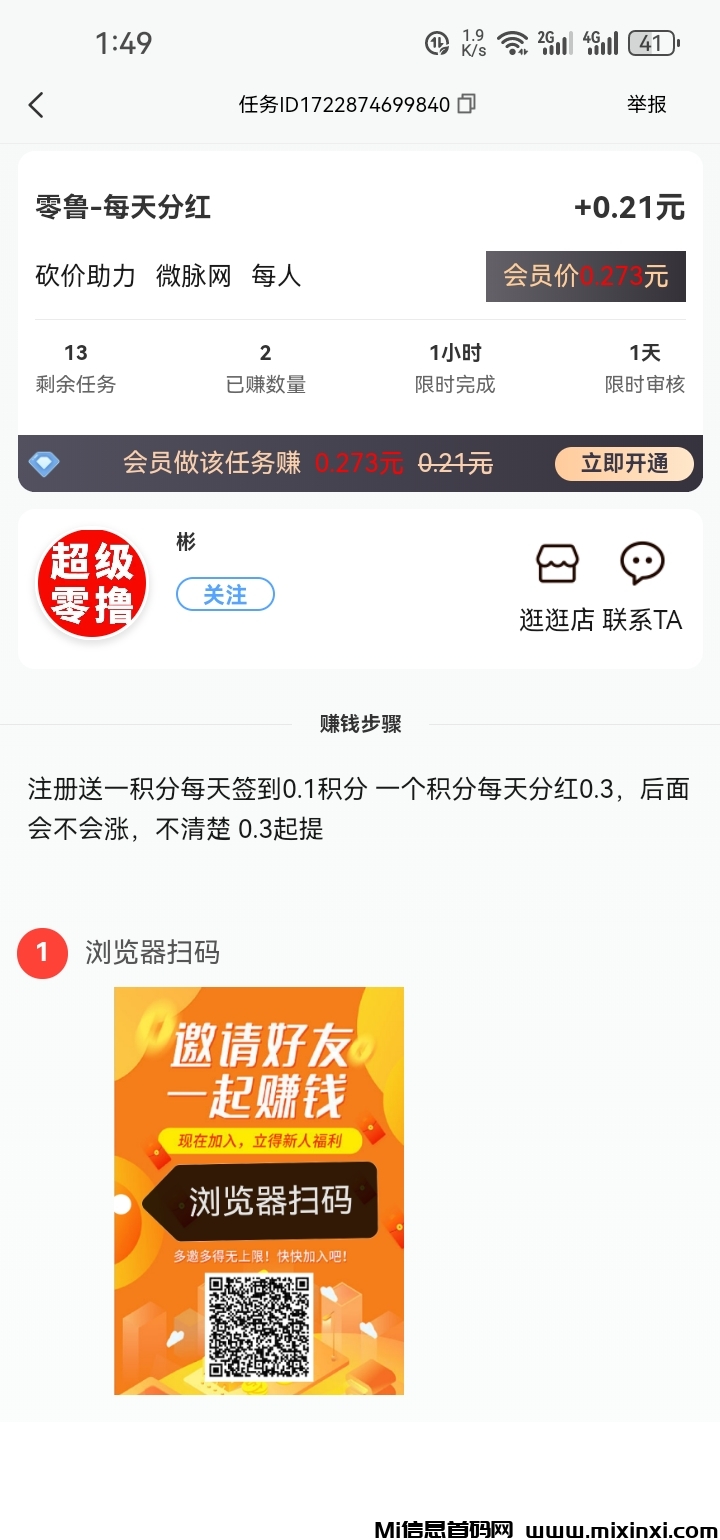
Task: Follow the publisher via the 关注 toggle
Action: (225, 594)
